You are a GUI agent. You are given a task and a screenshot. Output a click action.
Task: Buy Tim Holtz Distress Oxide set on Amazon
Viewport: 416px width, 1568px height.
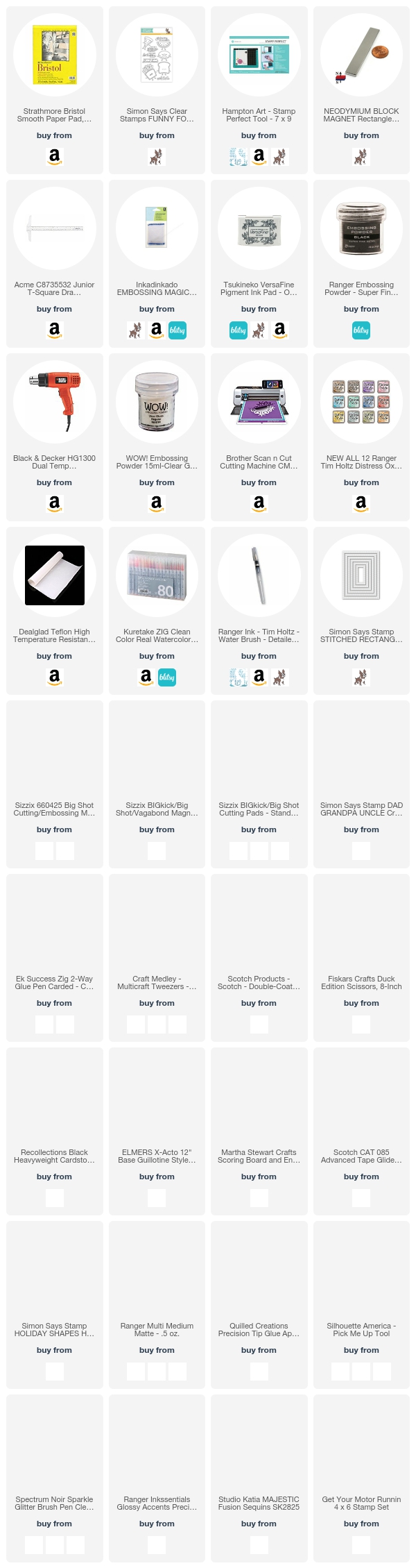[x=361, y=504]
